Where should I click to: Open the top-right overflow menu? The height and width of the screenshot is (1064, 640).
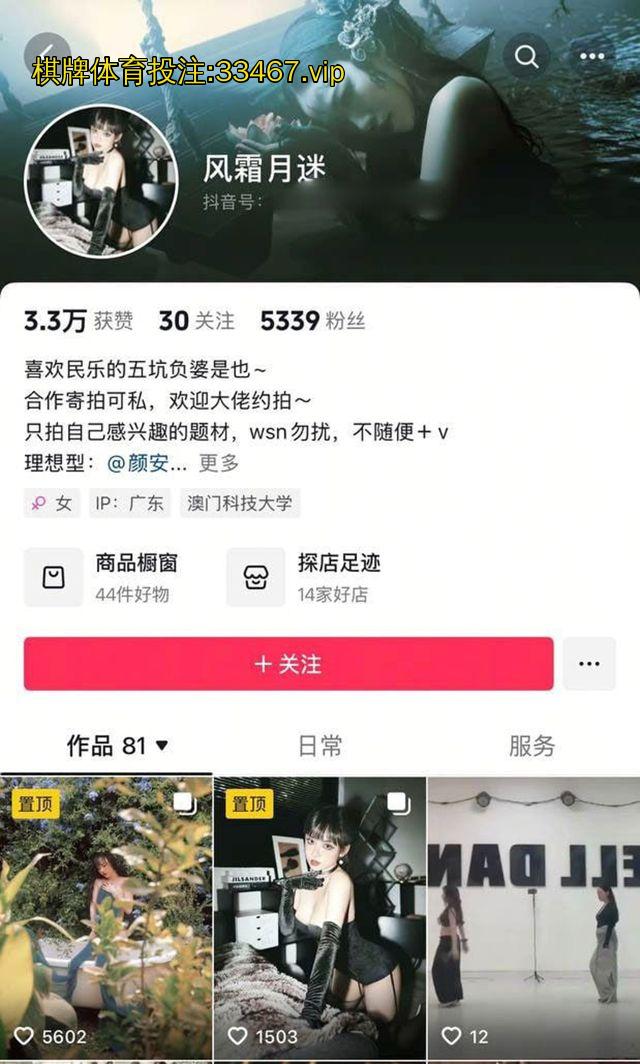pyautogui.click(x=592, y=56)
